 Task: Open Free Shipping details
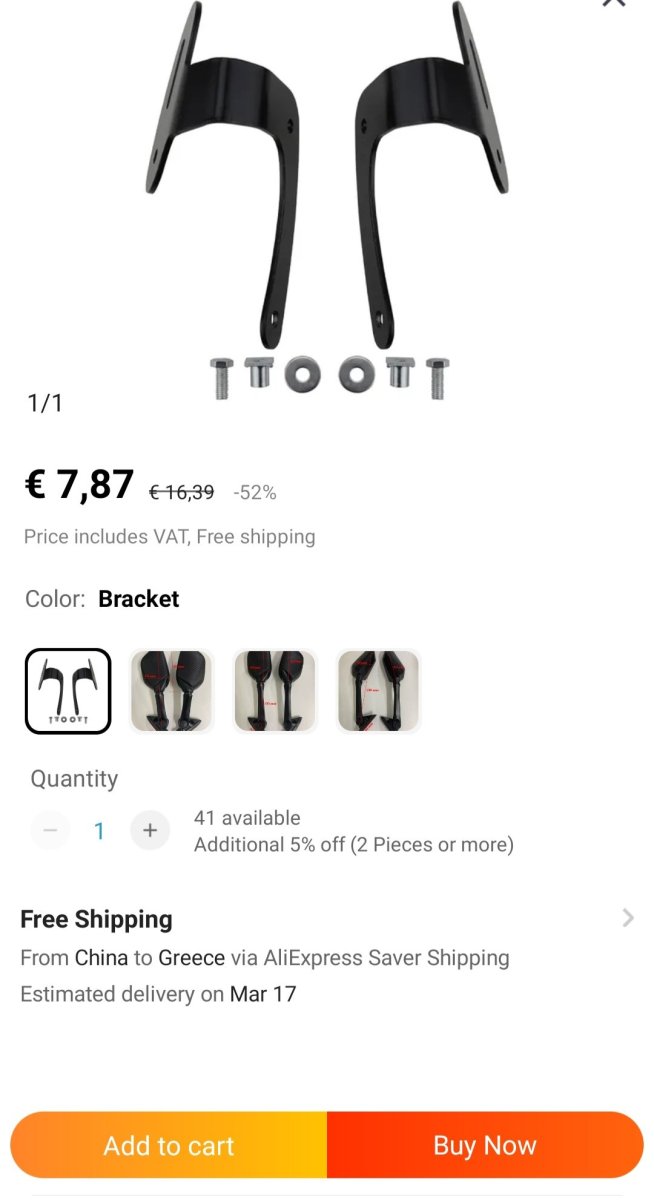[627, 918]
